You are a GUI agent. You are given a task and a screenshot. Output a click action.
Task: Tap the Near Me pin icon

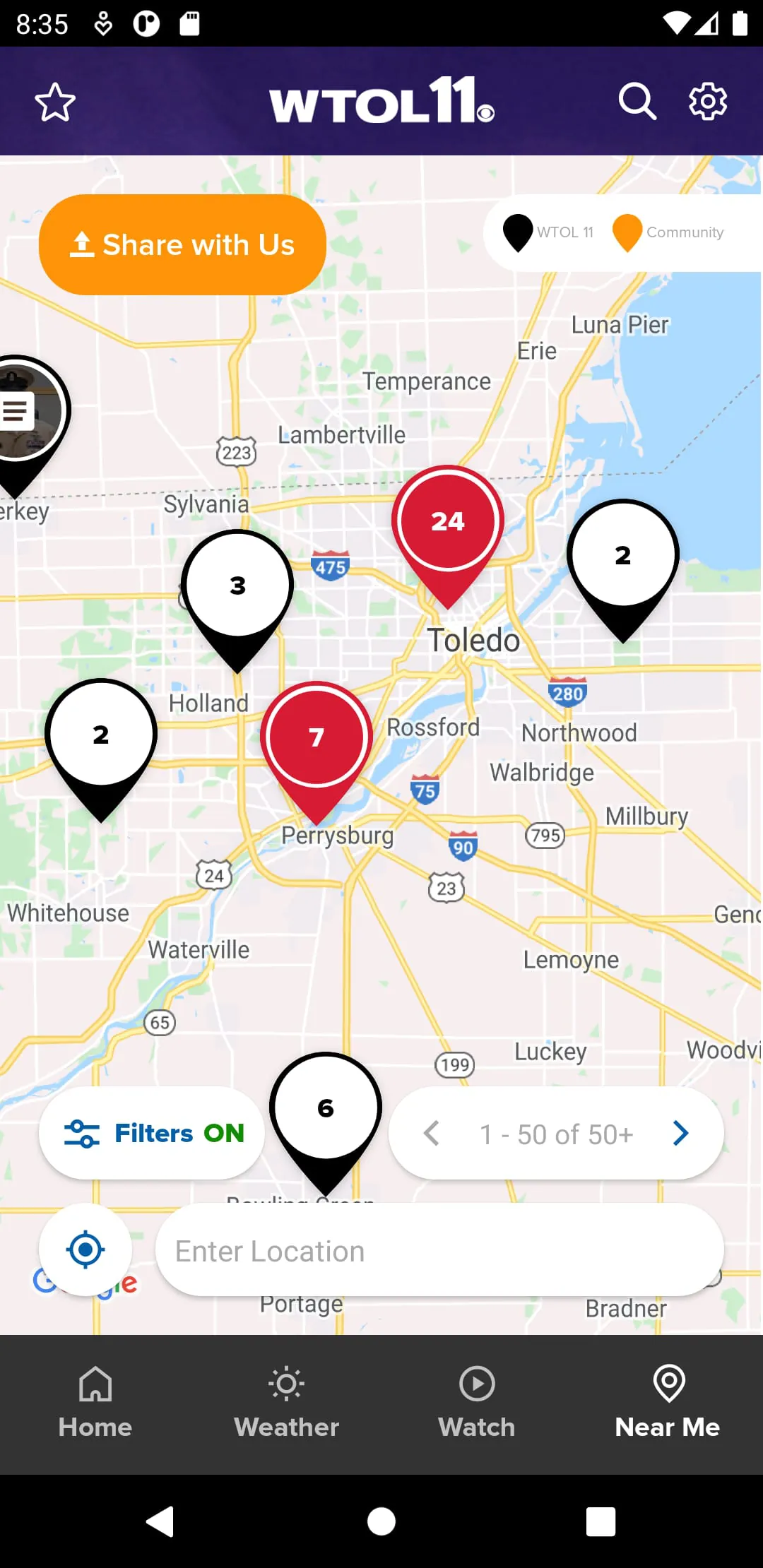(668, 1383)
